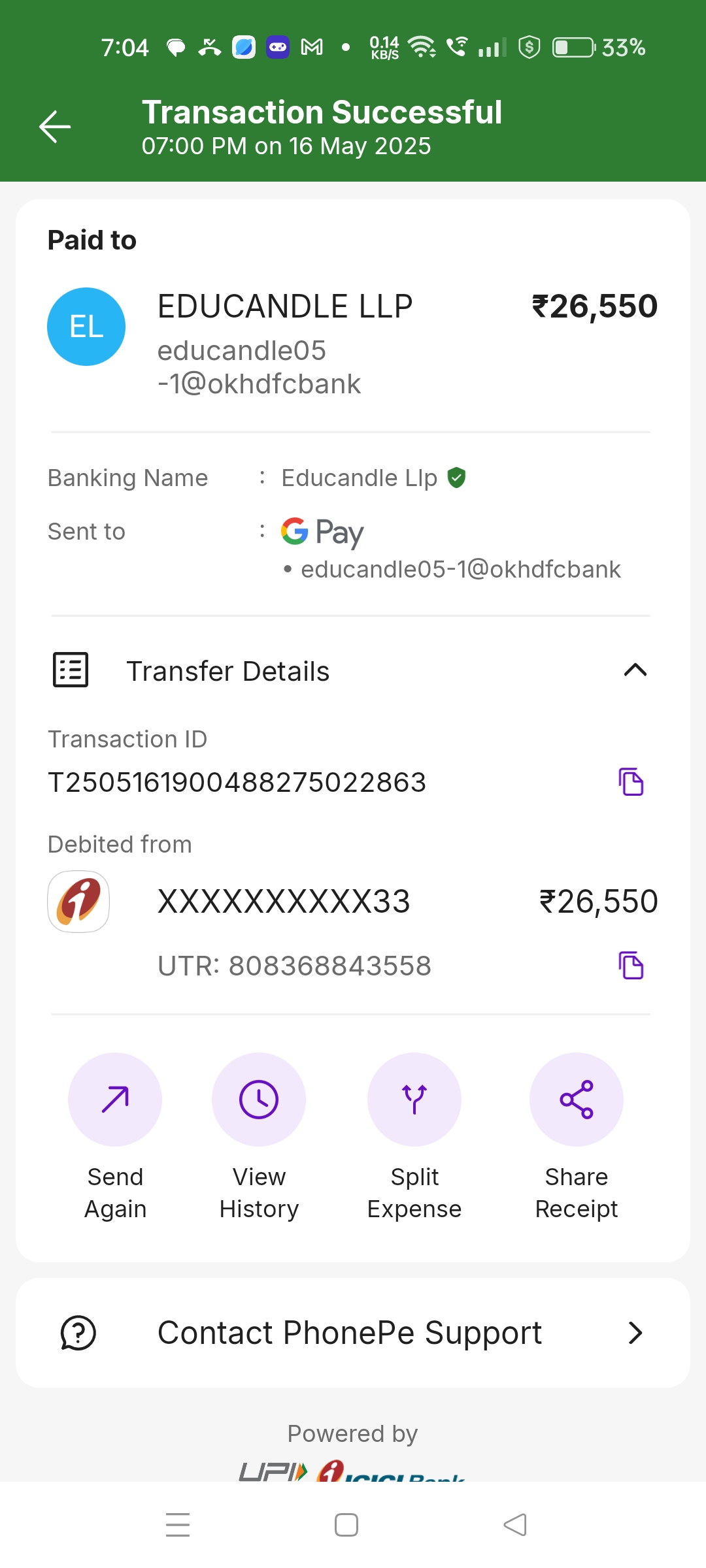Open Contact PhonePe Support
This screenshot has height=1568, width=706.
[x=353, y=1333]
